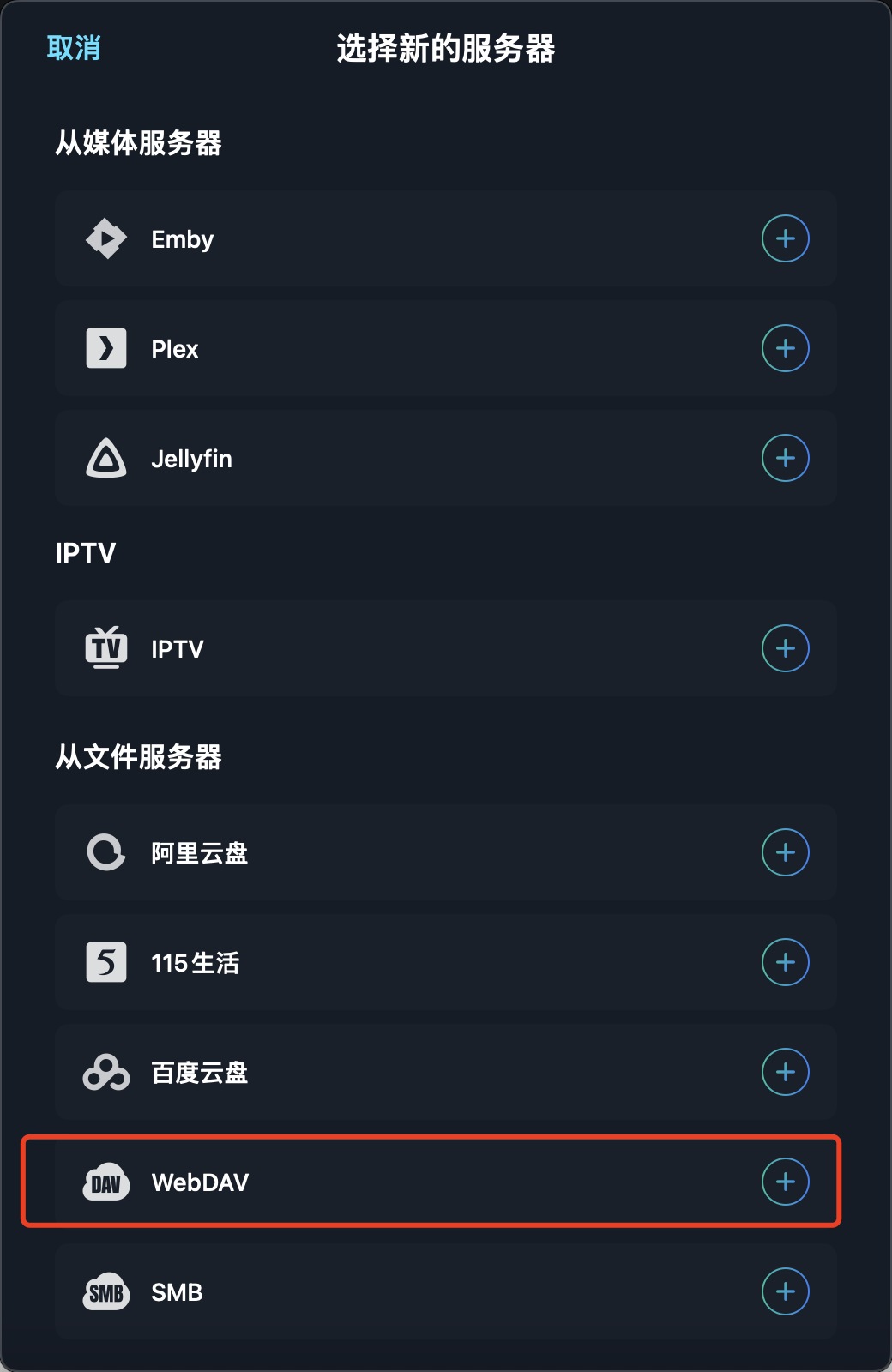Tap 取消 to cancel server selection

[74, 48]
